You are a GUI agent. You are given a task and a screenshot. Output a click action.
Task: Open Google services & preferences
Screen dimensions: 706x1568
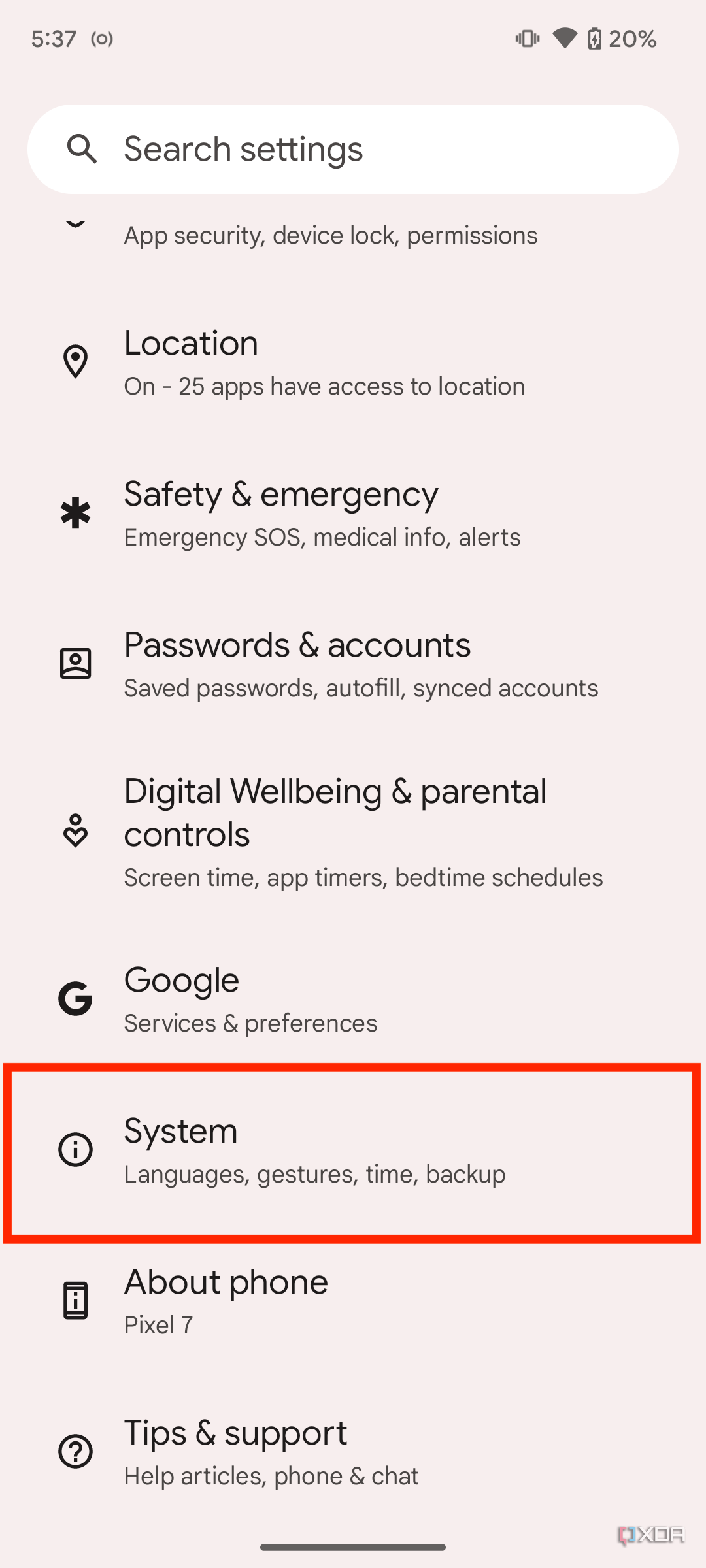[x=353, y=1000]
